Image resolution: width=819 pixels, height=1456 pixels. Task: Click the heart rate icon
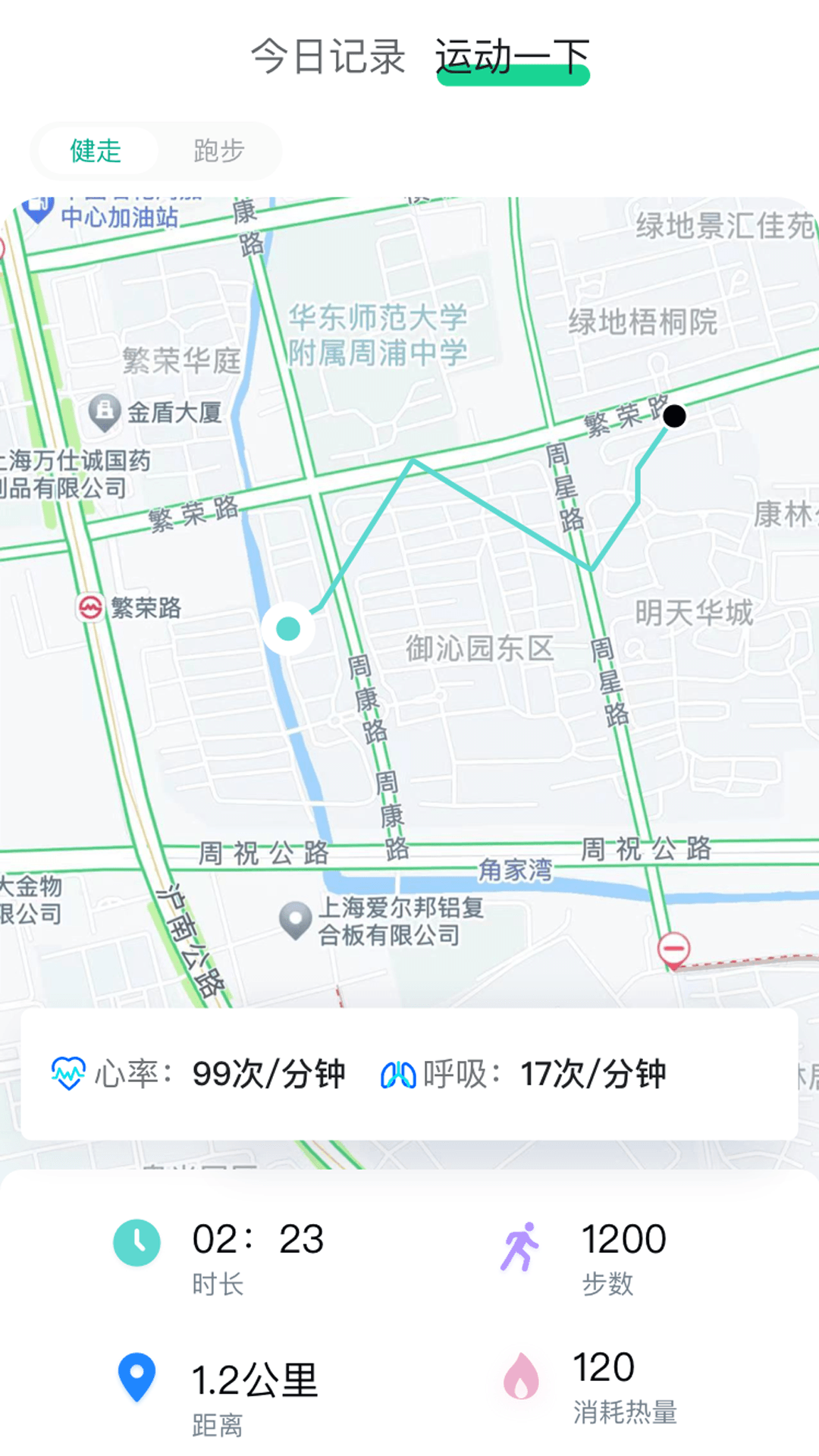click(69, 1072)
